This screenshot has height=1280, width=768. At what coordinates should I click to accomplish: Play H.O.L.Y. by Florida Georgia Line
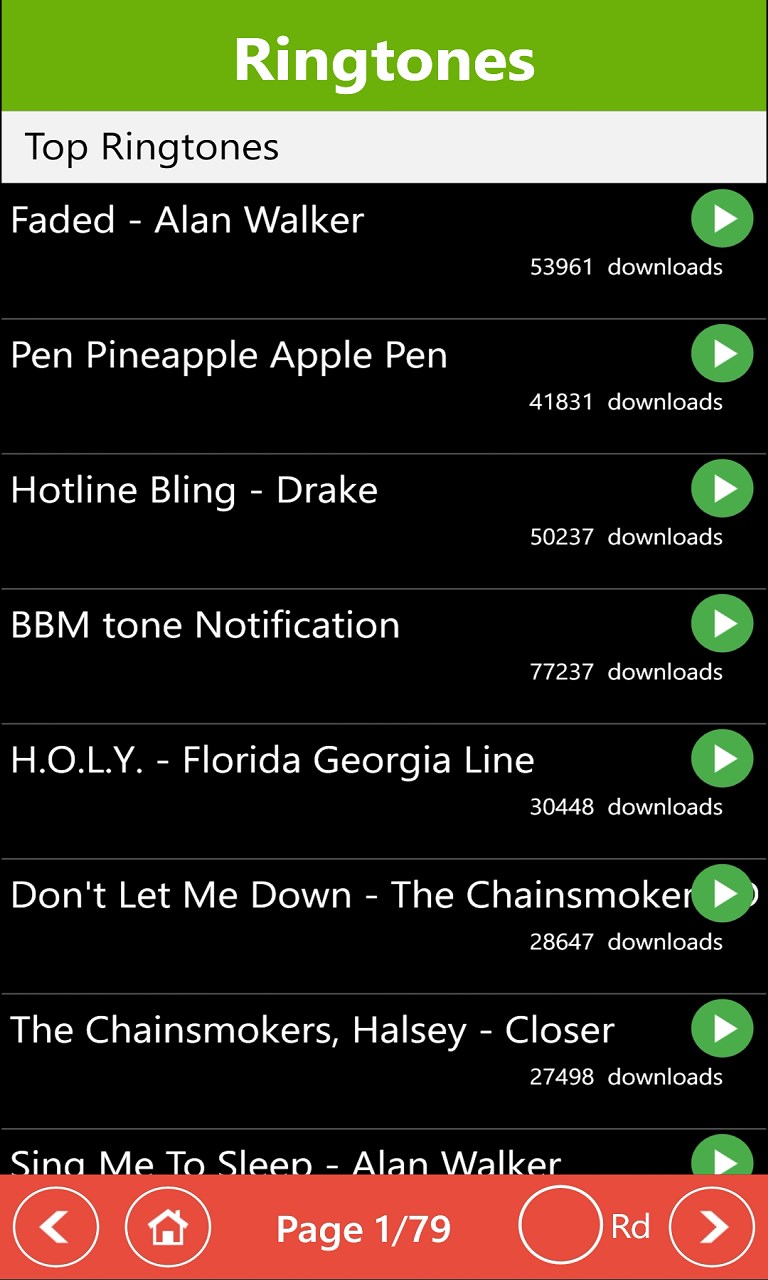tap(722, 758)
